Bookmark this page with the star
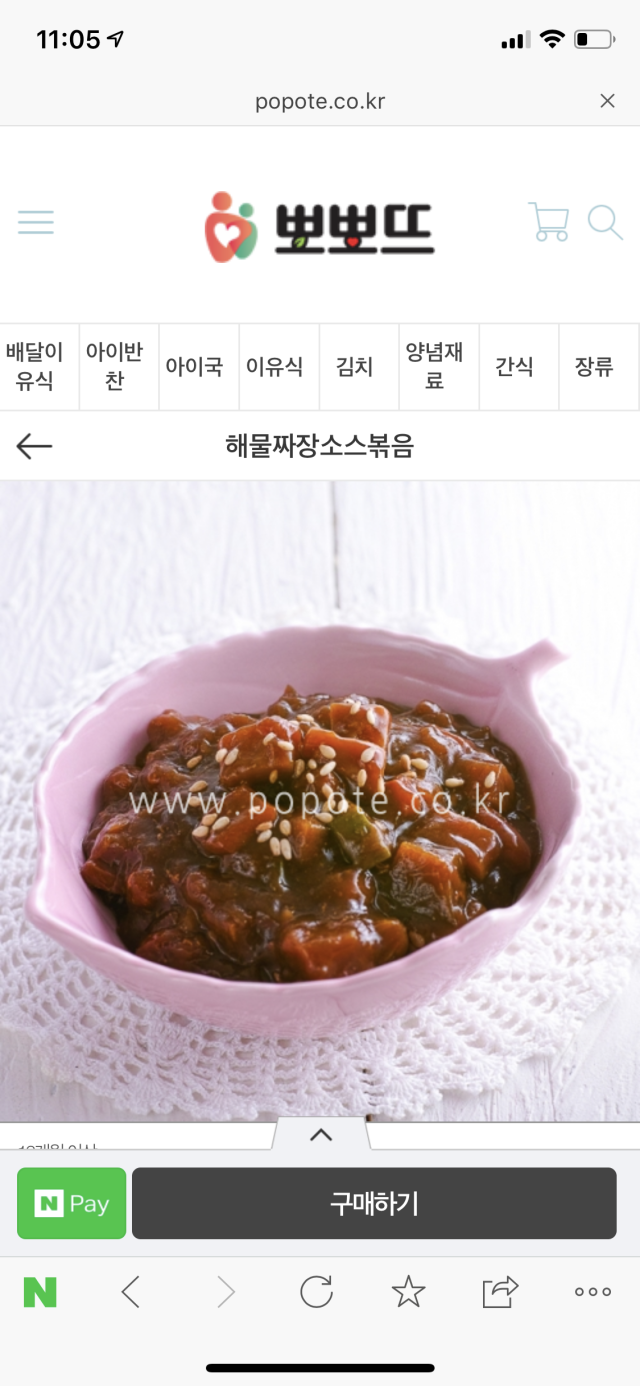 click(408, 1292)
